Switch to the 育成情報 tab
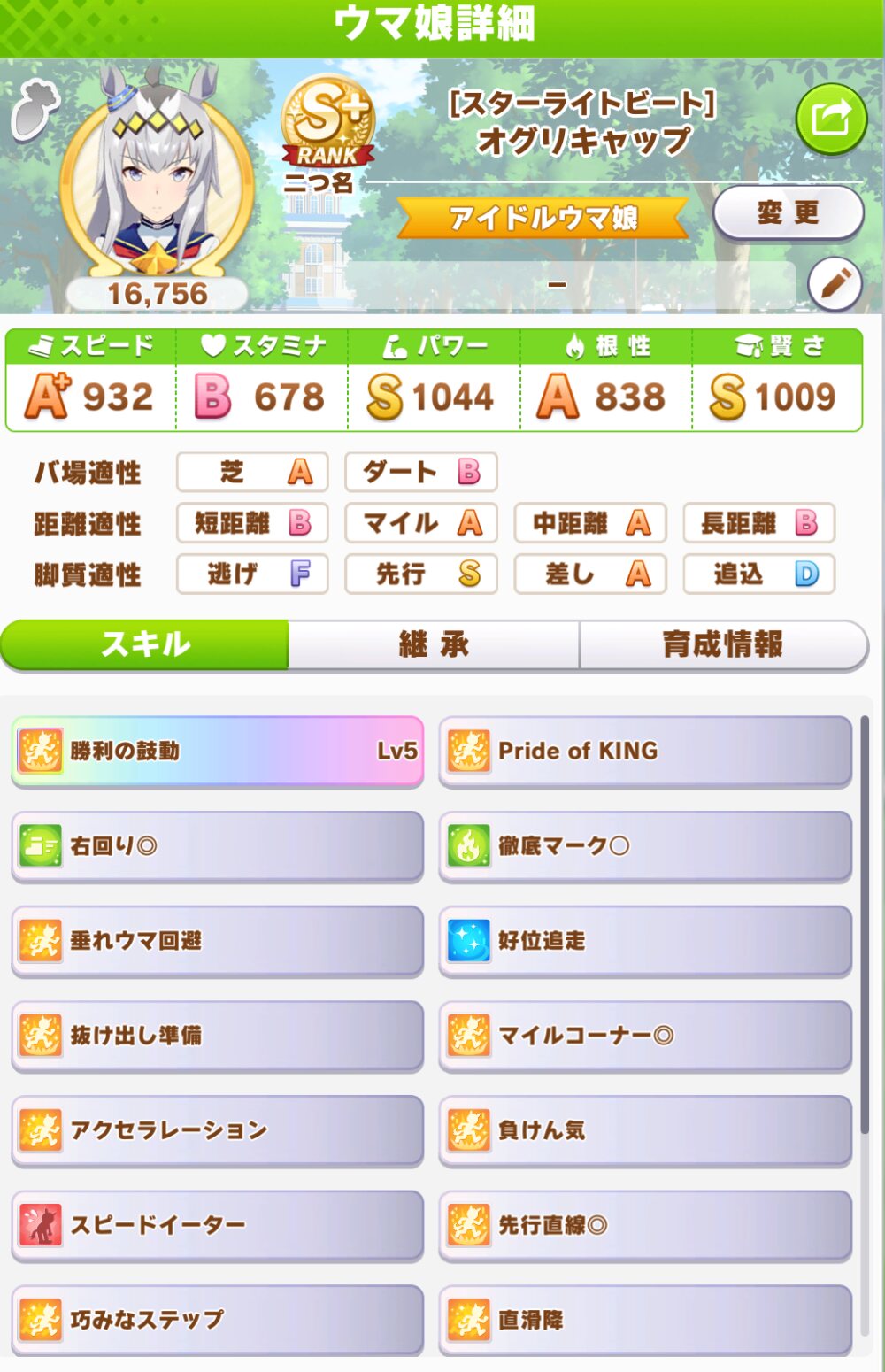The height and width of the screenshot is (1372, 885). [723, 644]
